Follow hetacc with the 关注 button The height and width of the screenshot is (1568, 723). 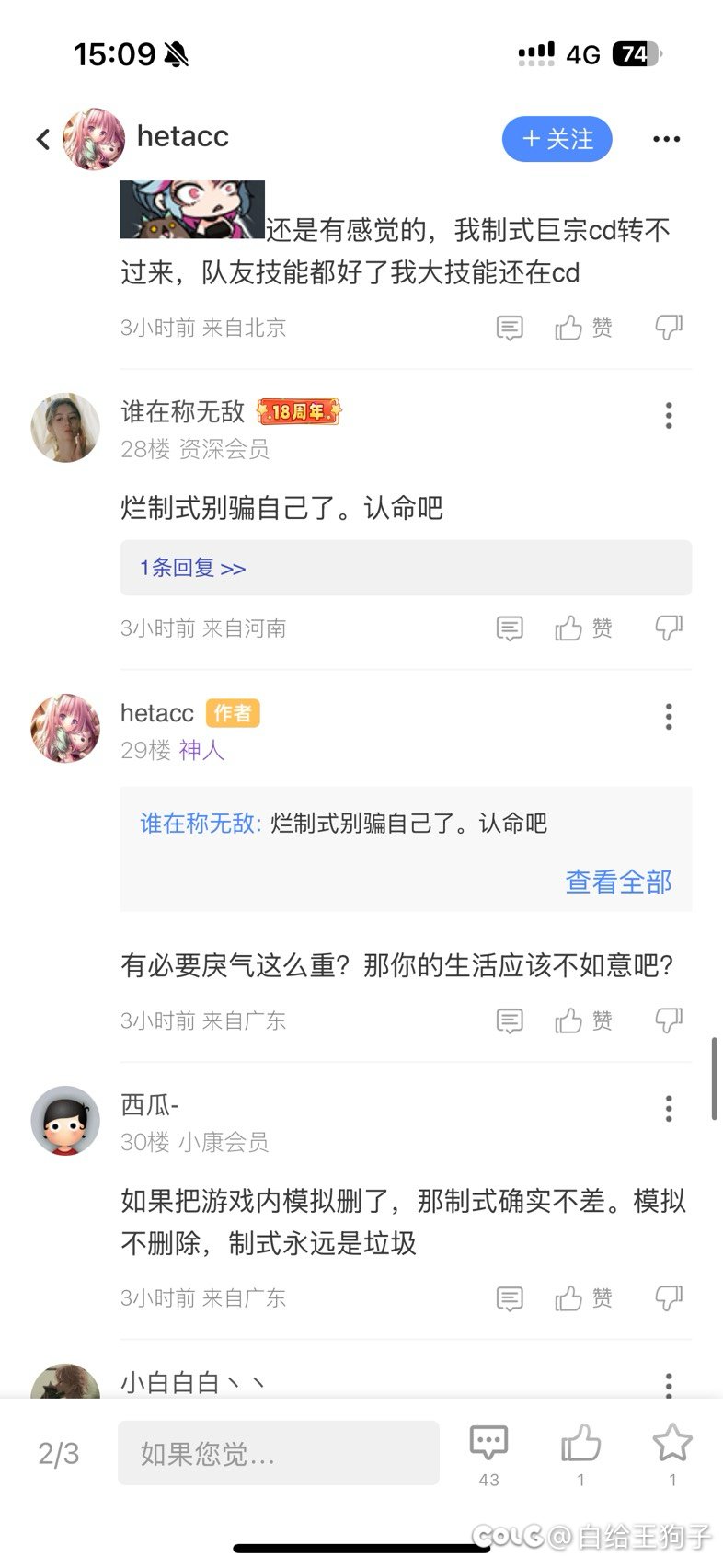point(557,139)
